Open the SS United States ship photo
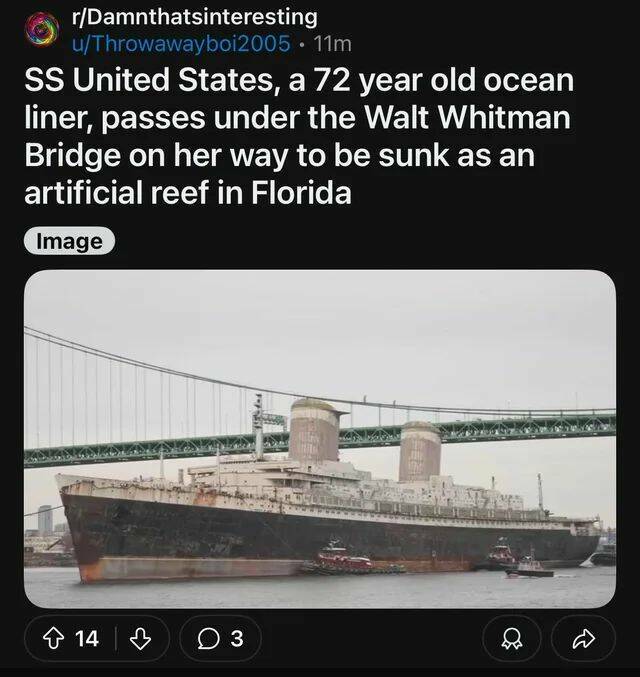The width and height of the screenshot is (640, 677). click(x=319, y=438)
